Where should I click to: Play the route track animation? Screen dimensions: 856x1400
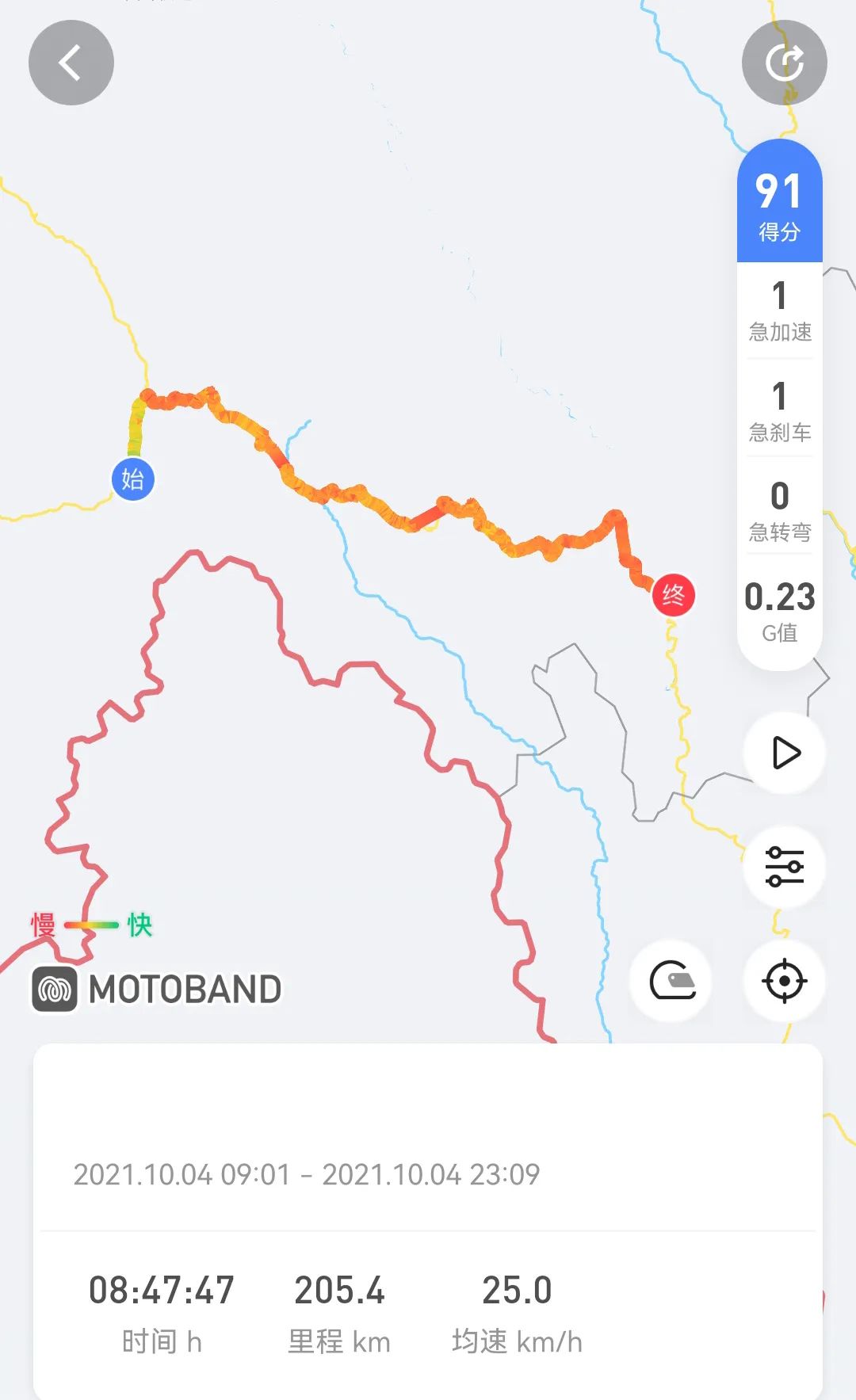click(785, 753)
